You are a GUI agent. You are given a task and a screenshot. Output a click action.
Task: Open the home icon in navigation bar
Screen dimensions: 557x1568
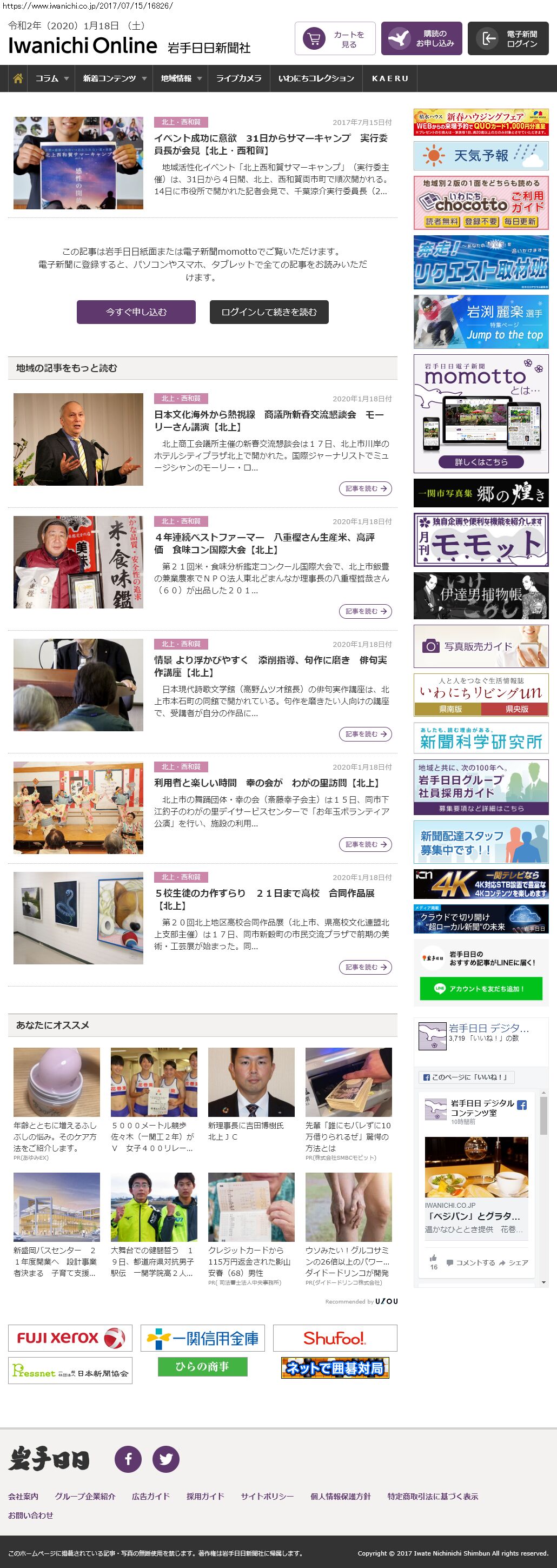point(18,78)
